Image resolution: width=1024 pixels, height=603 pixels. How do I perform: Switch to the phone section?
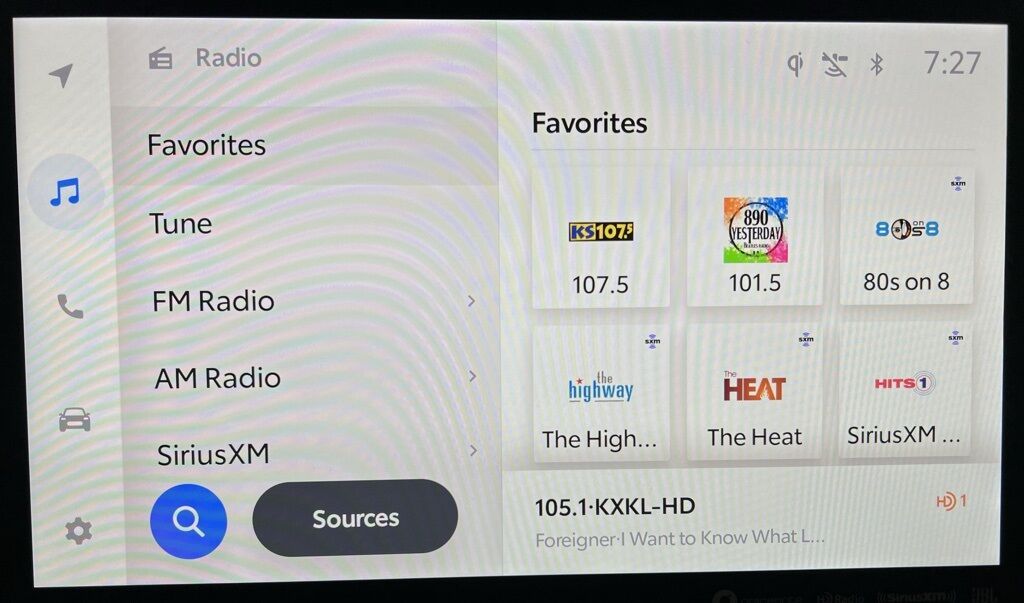70,307
